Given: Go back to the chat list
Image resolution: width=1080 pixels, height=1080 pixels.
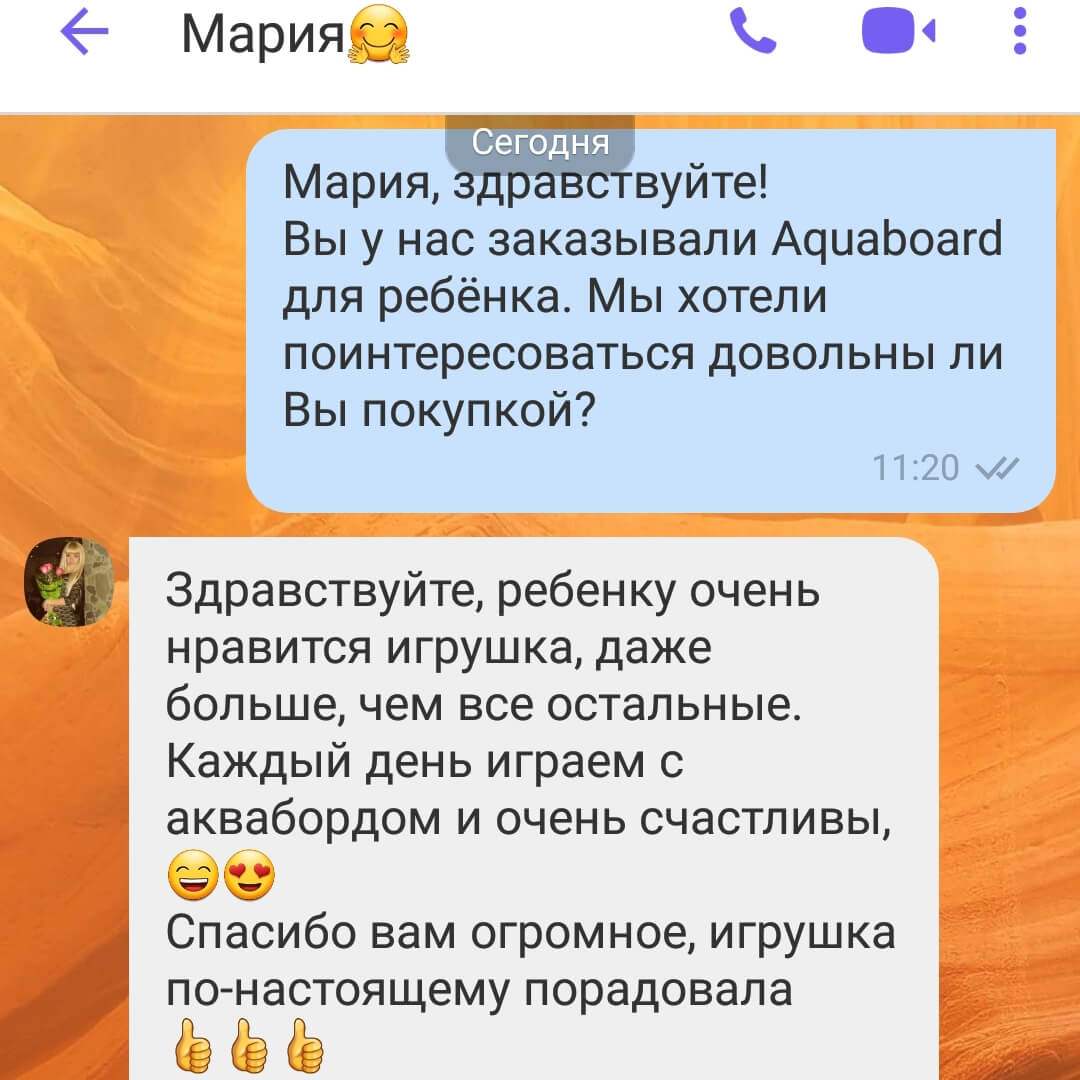Looking at the screenshot, I should [84, 34].
